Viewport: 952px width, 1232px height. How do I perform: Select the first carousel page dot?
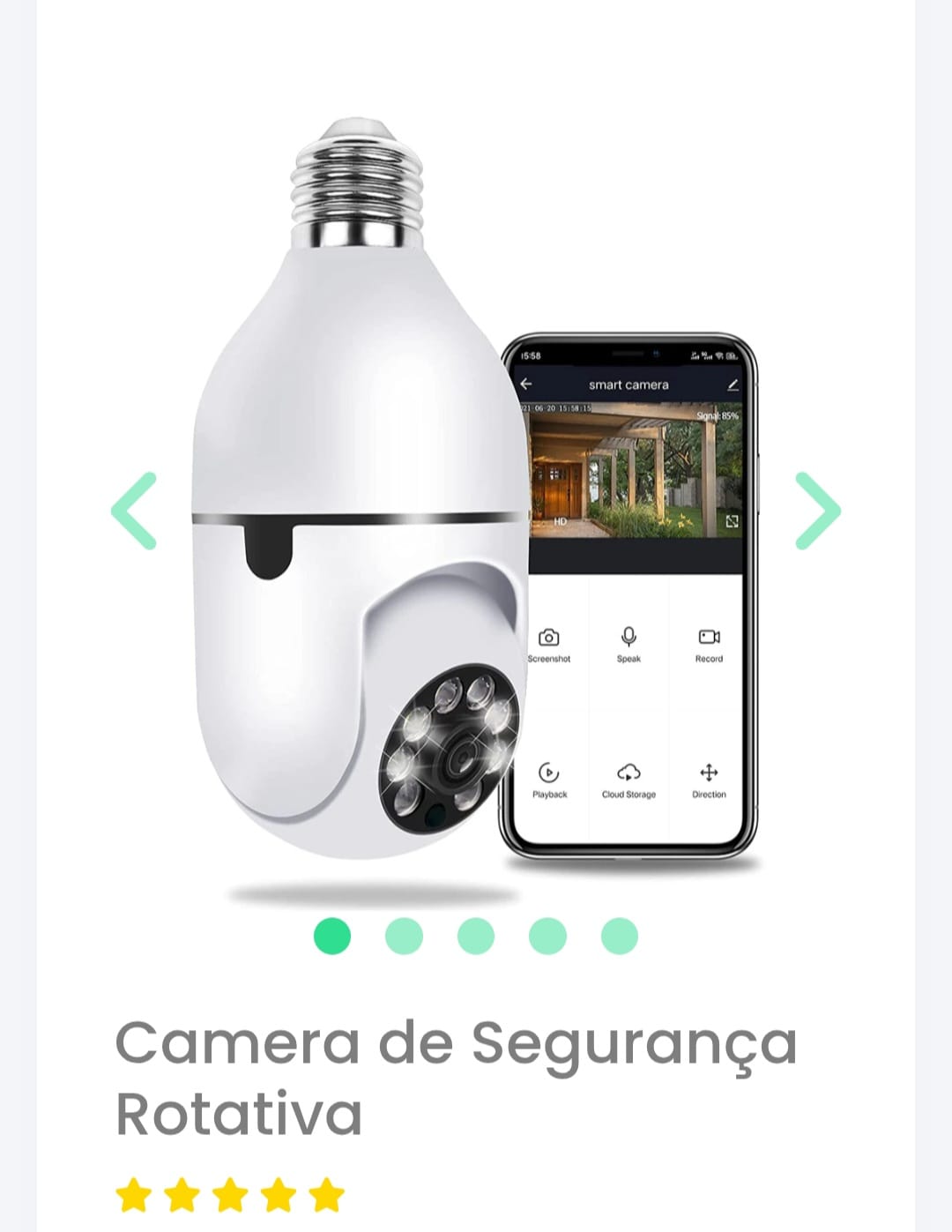[x=332, y=936]
